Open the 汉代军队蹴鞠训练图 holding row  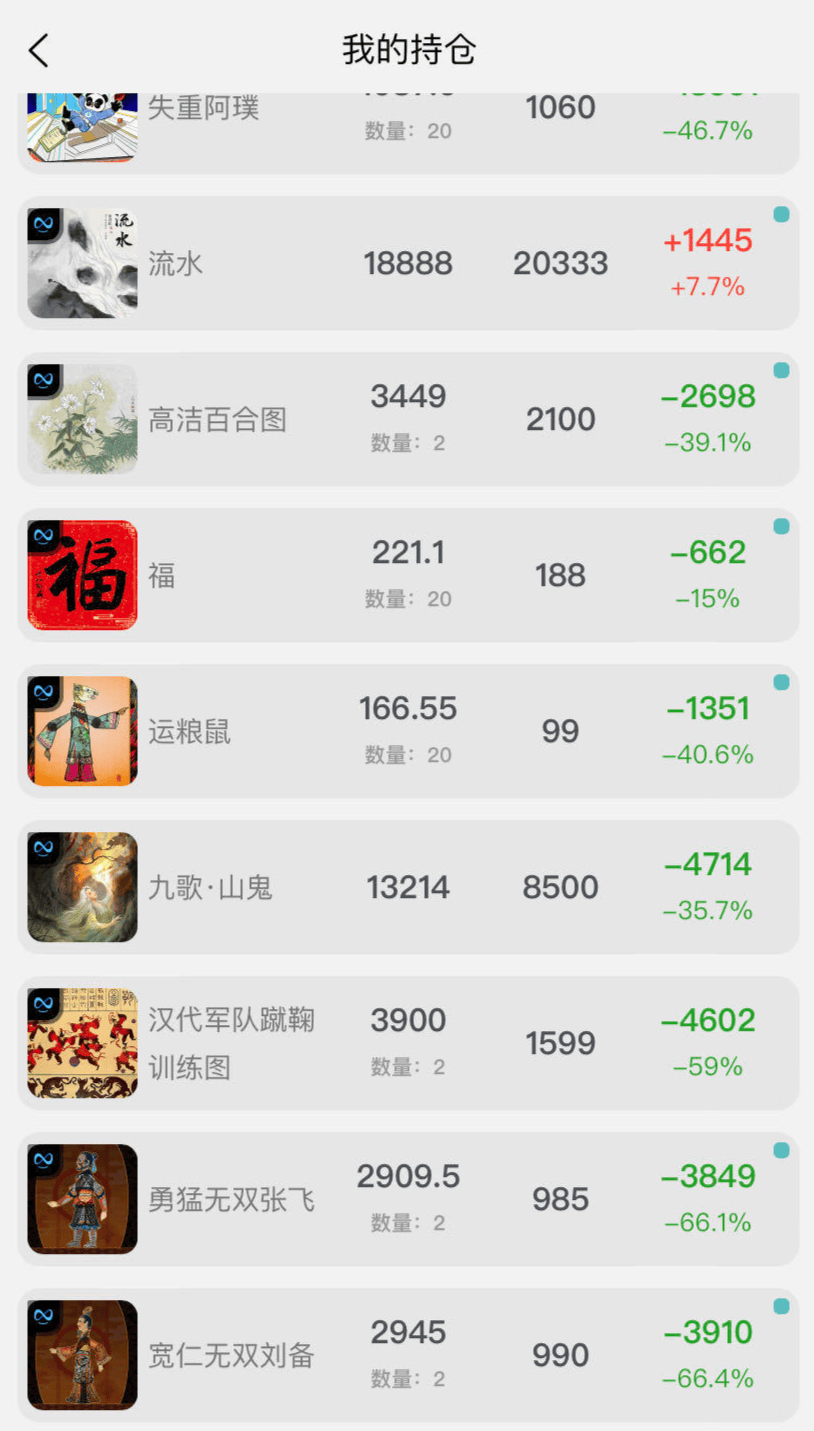pyautogui.click(x=408, y=1043)
